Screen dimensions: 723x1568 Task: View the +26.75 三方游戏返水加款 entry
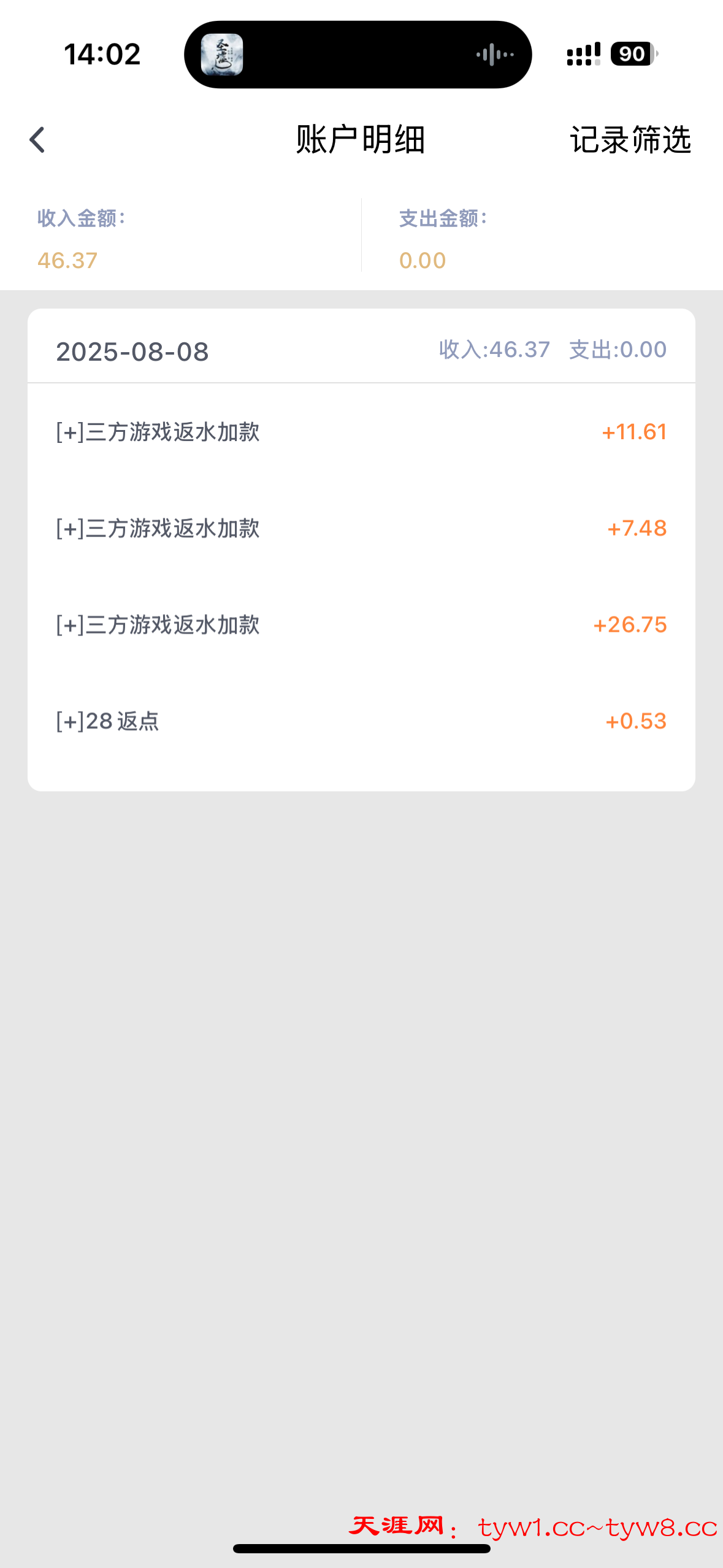[361, 625]
